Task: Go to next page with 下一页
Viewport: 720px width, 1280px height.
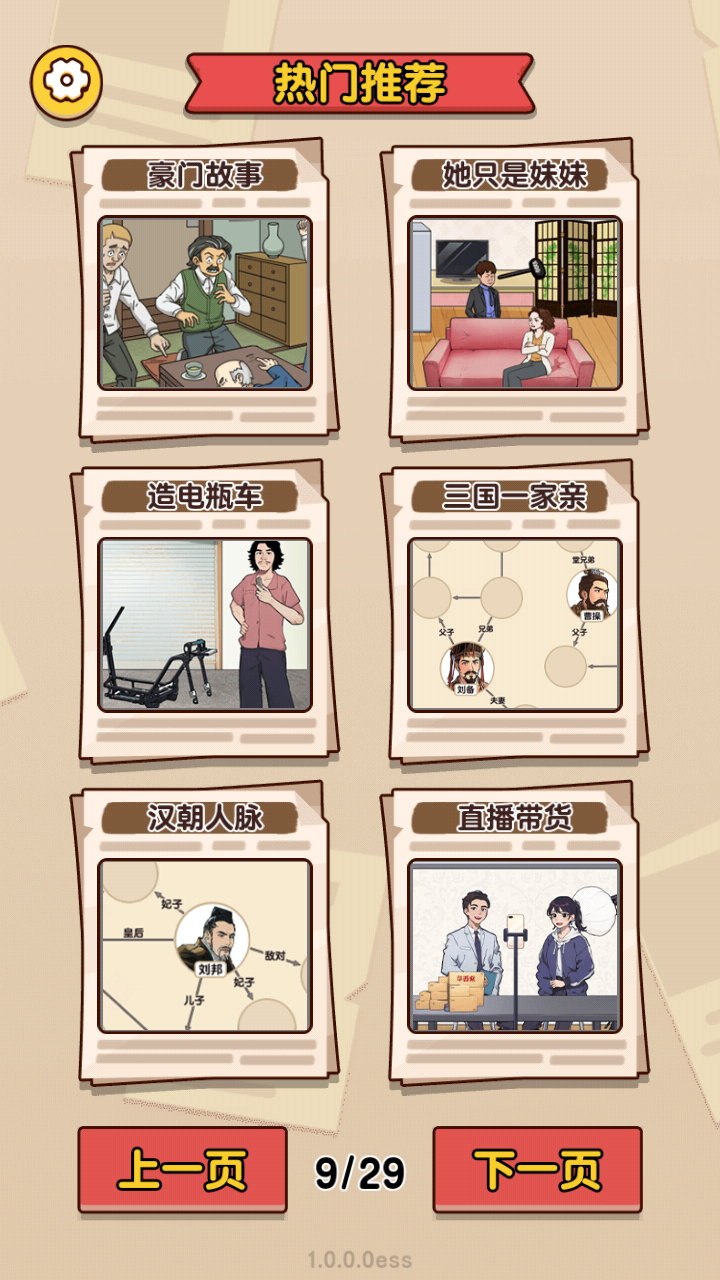Action: coord(537,1170)
